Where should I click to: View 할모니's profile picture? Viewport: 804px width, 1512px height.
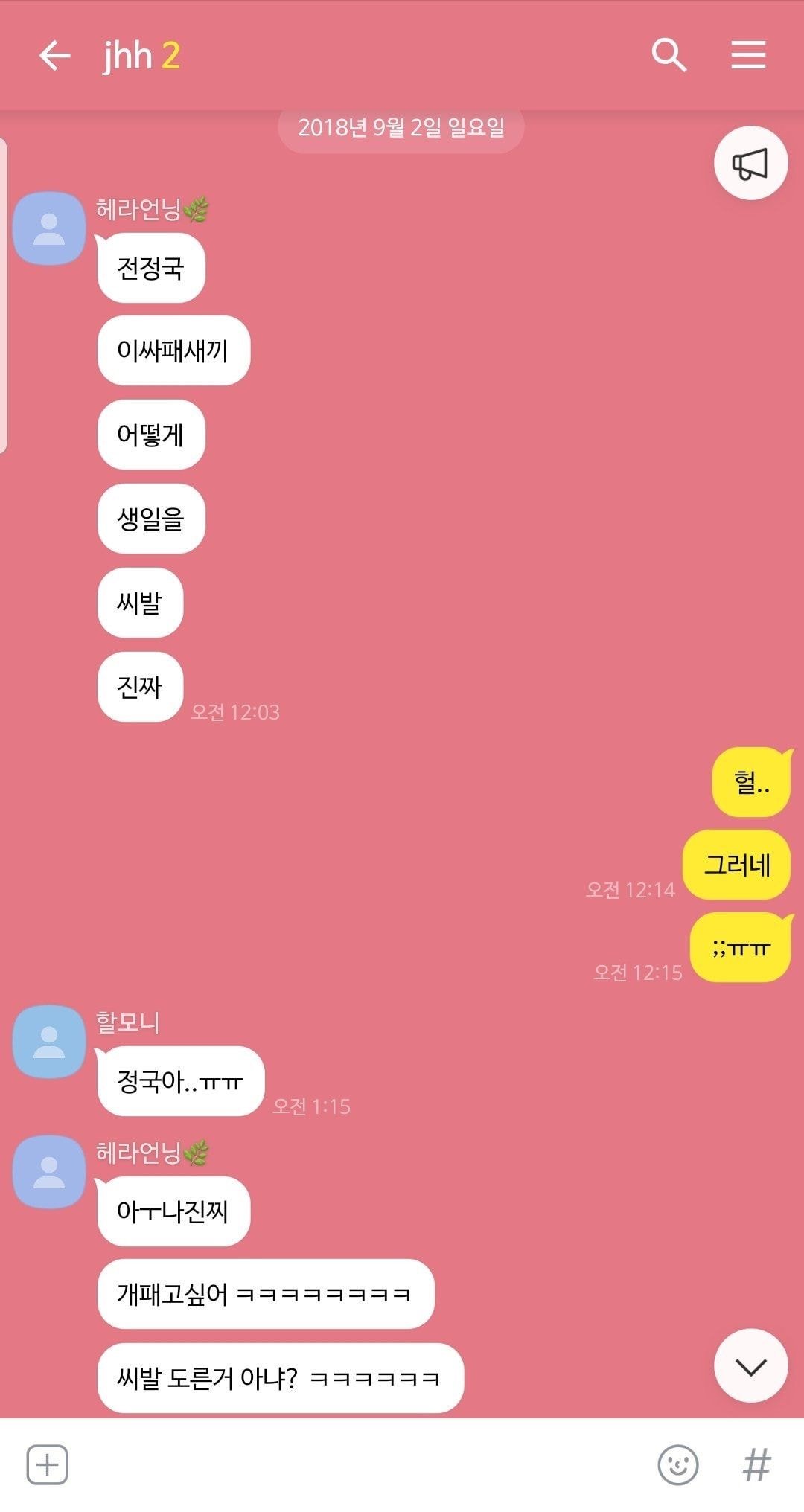(49, 1042)
